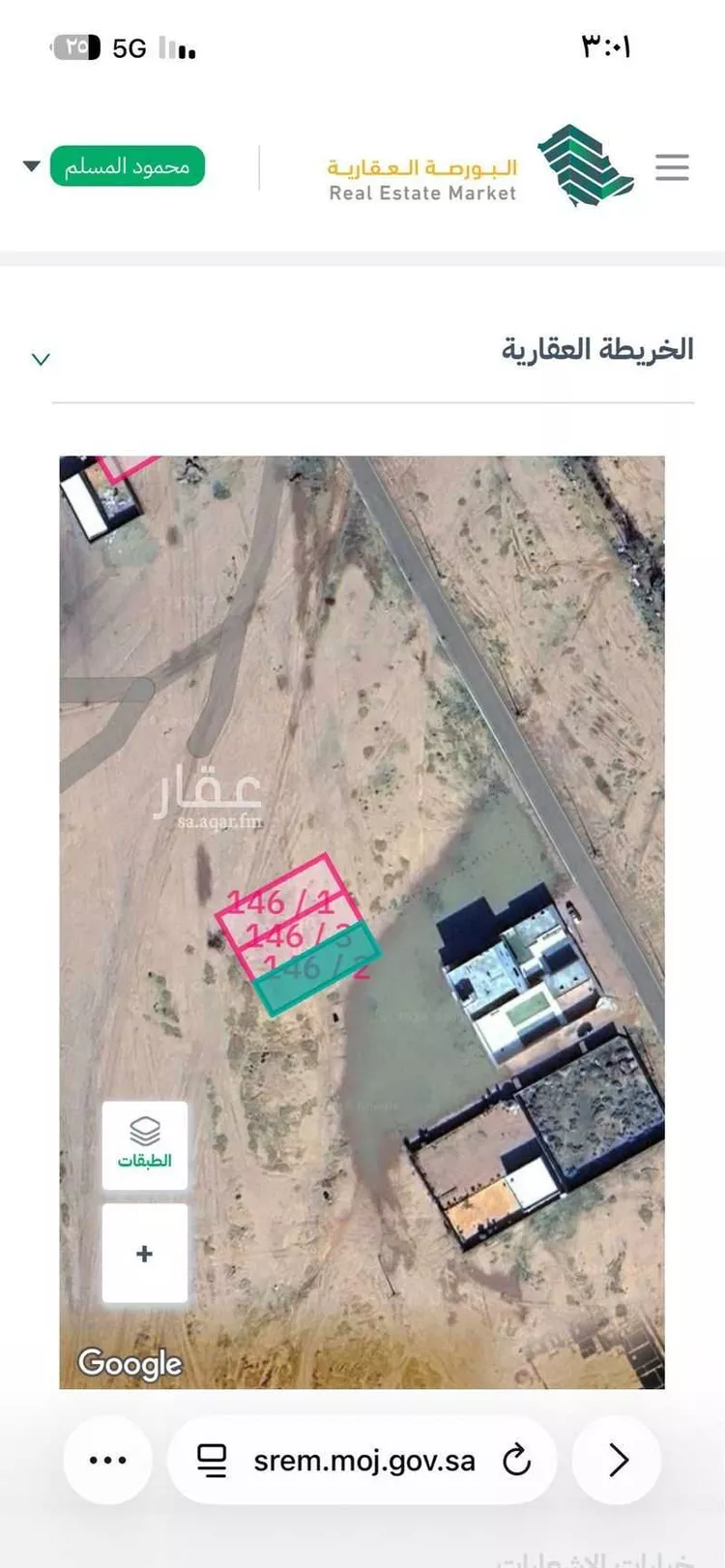Image resolution: width=725 pixels, height=1568 pixels.
Task: Tap the reader view icon beside the URL
Action: click(x=215, y=1461)
